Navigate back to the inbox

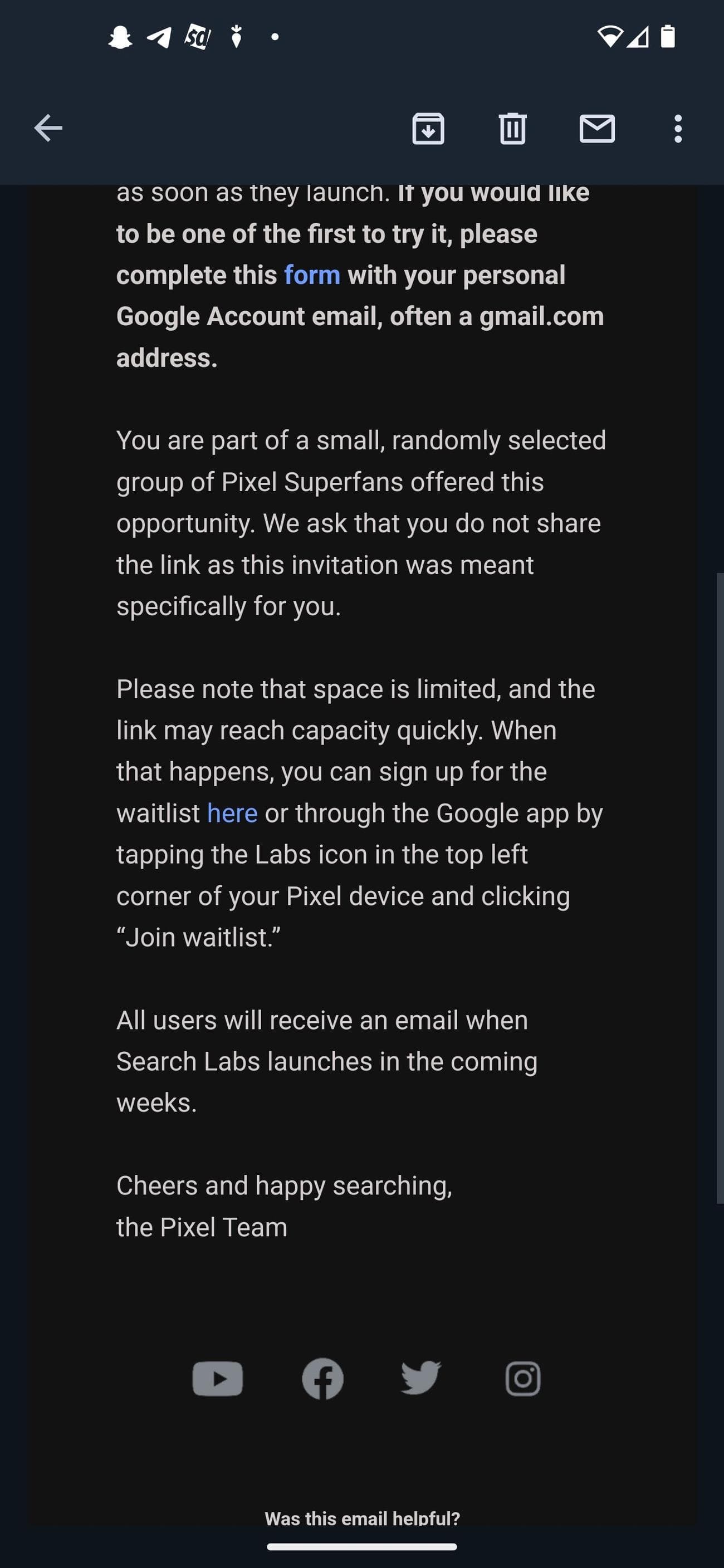(48, 128)
